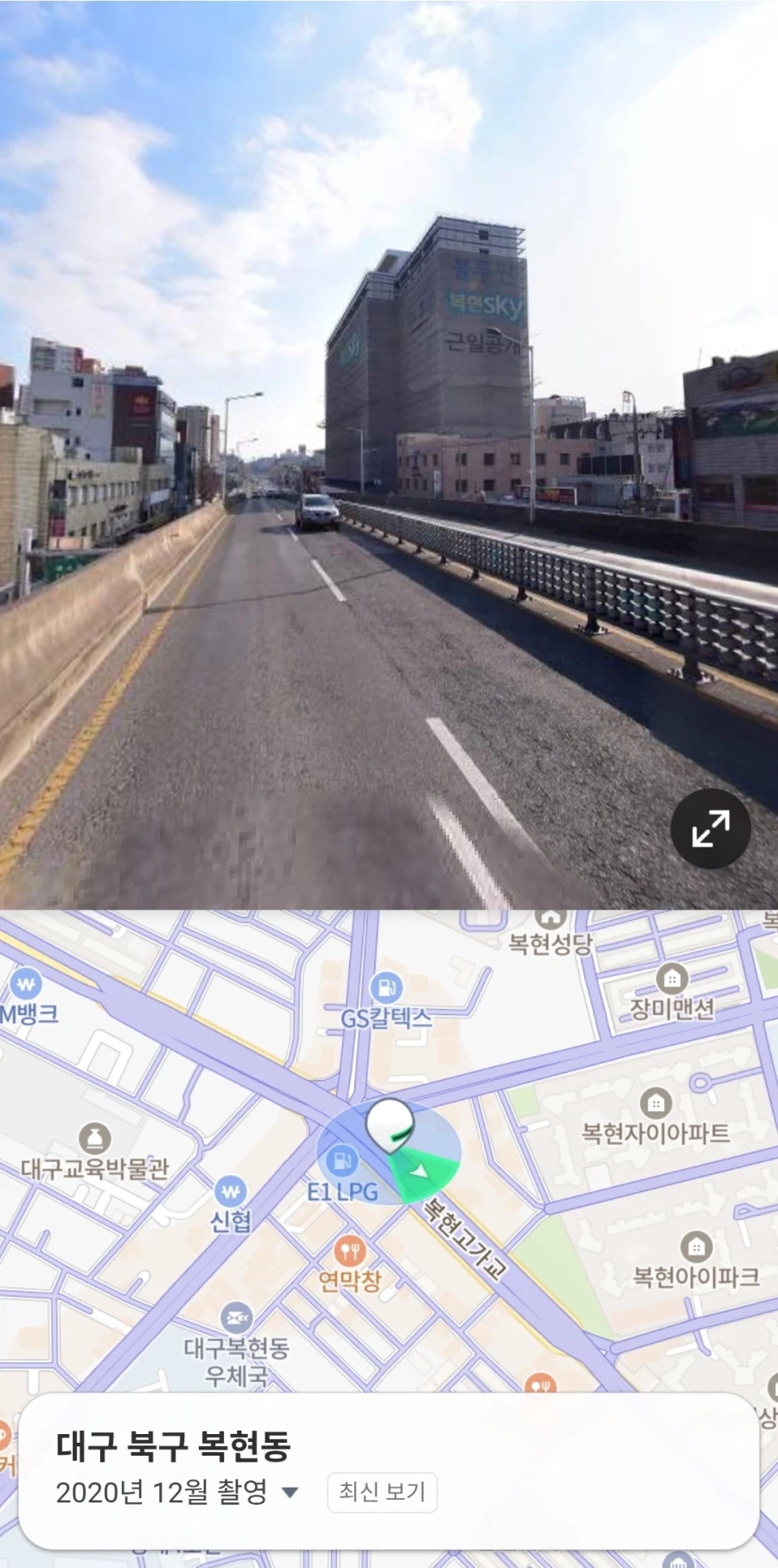
Task: Select the 복현아이파크 apartment marker
Action: [x=696, y=1247]
